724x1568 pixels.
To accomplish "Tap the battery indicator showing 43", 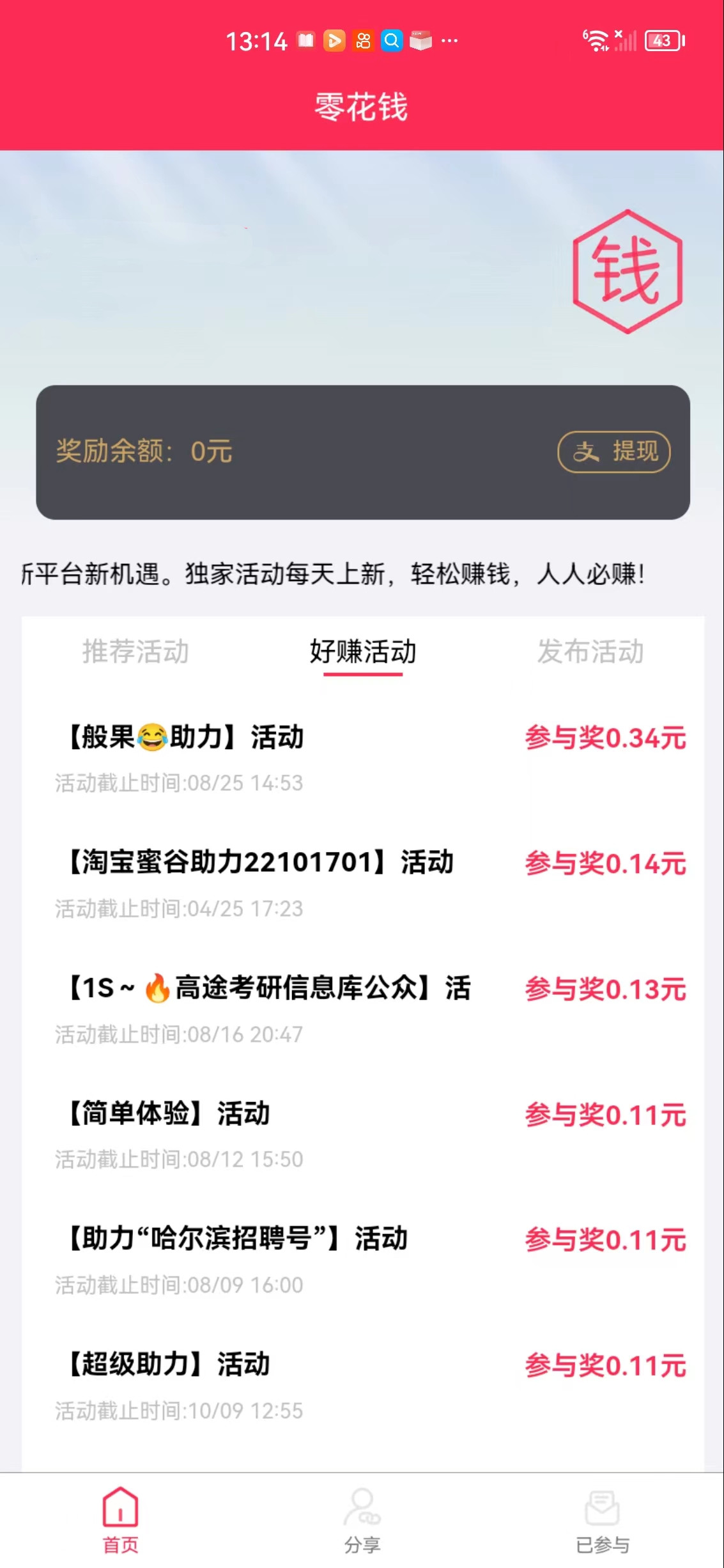I will [663, 41].
